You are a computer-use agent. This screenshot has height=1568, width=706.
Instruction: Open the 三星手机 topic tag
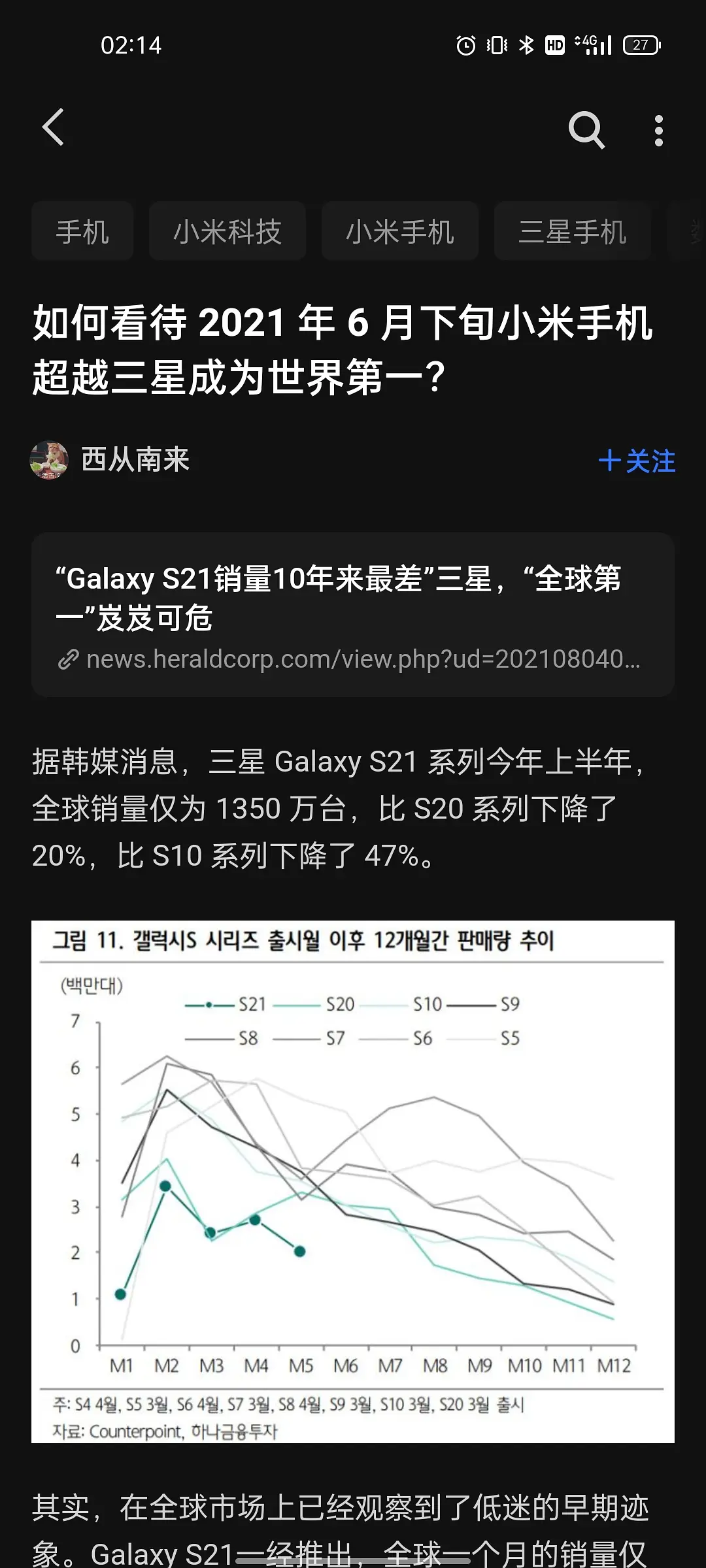[573, 232]
